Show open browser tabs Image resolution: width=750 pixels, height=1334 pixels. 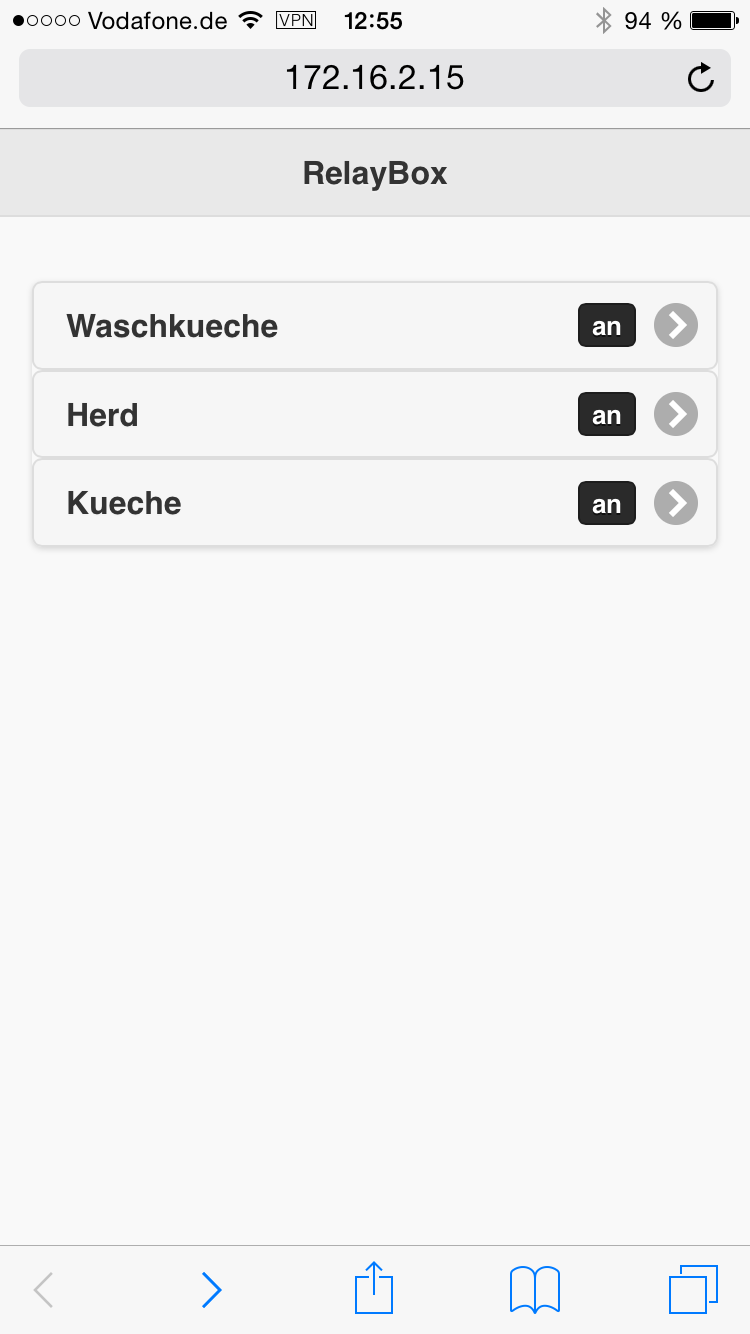693,1289
